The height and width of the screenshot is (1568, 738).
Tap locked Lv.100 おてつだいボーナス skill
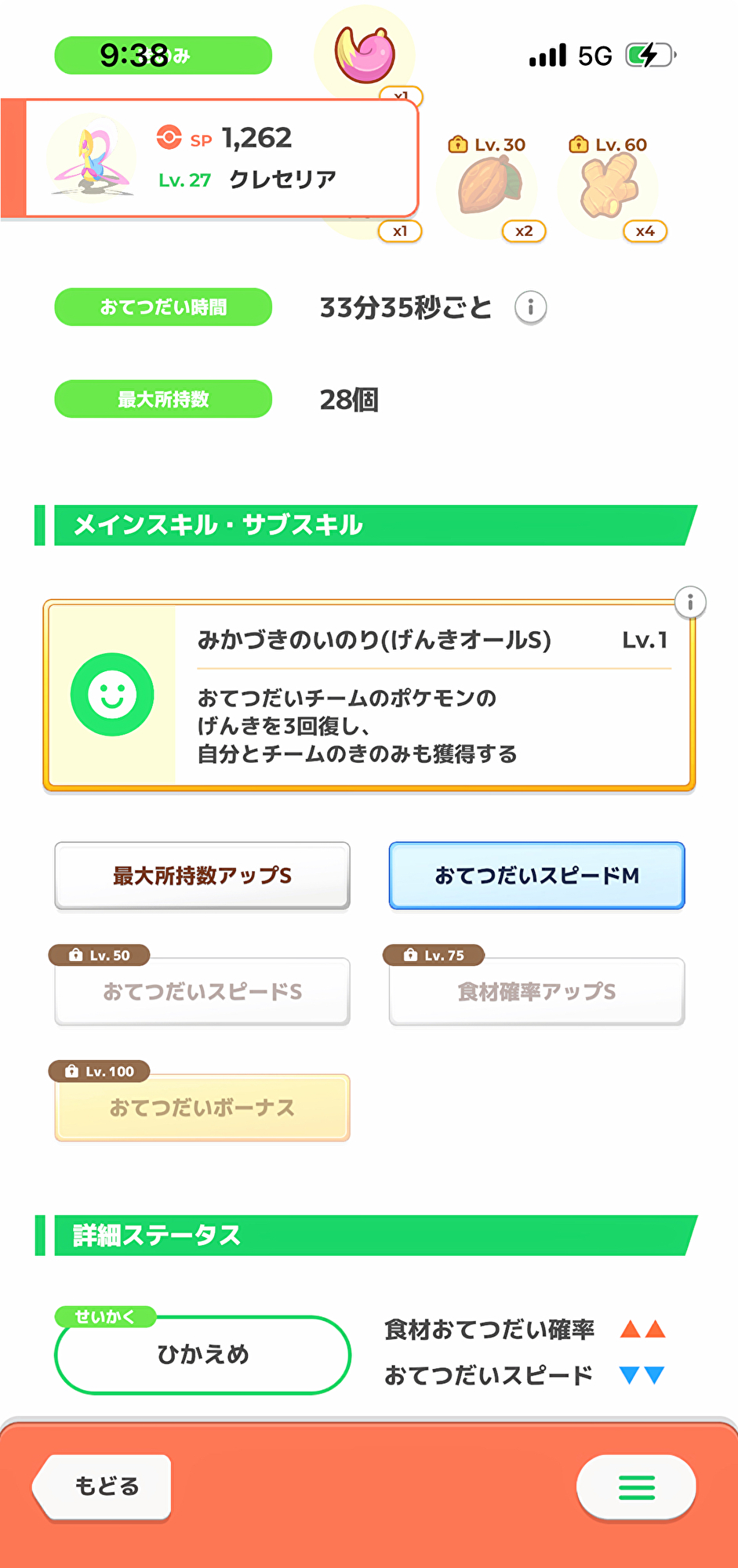point(202,1107)
